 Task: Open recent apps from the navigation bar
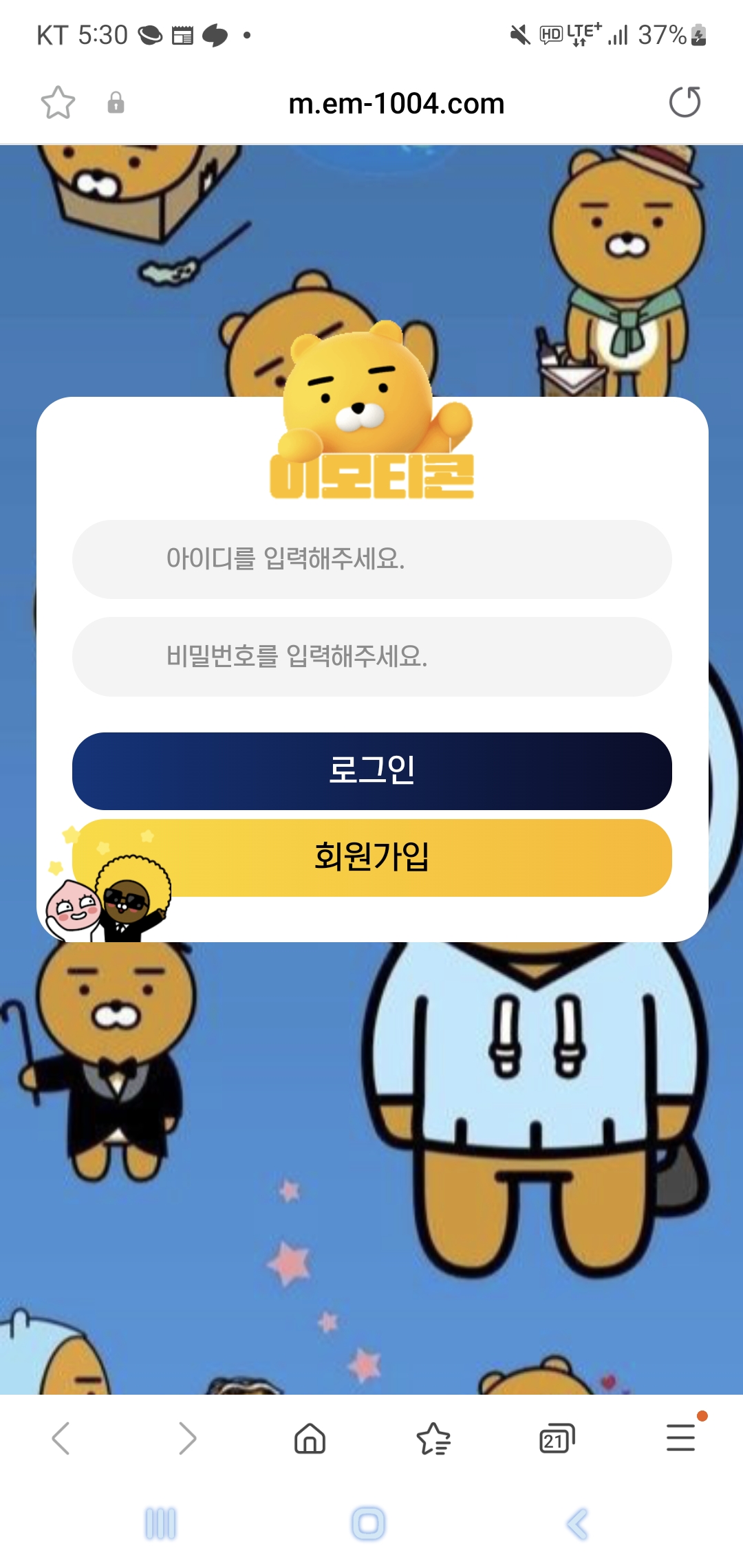[160, 1523]
